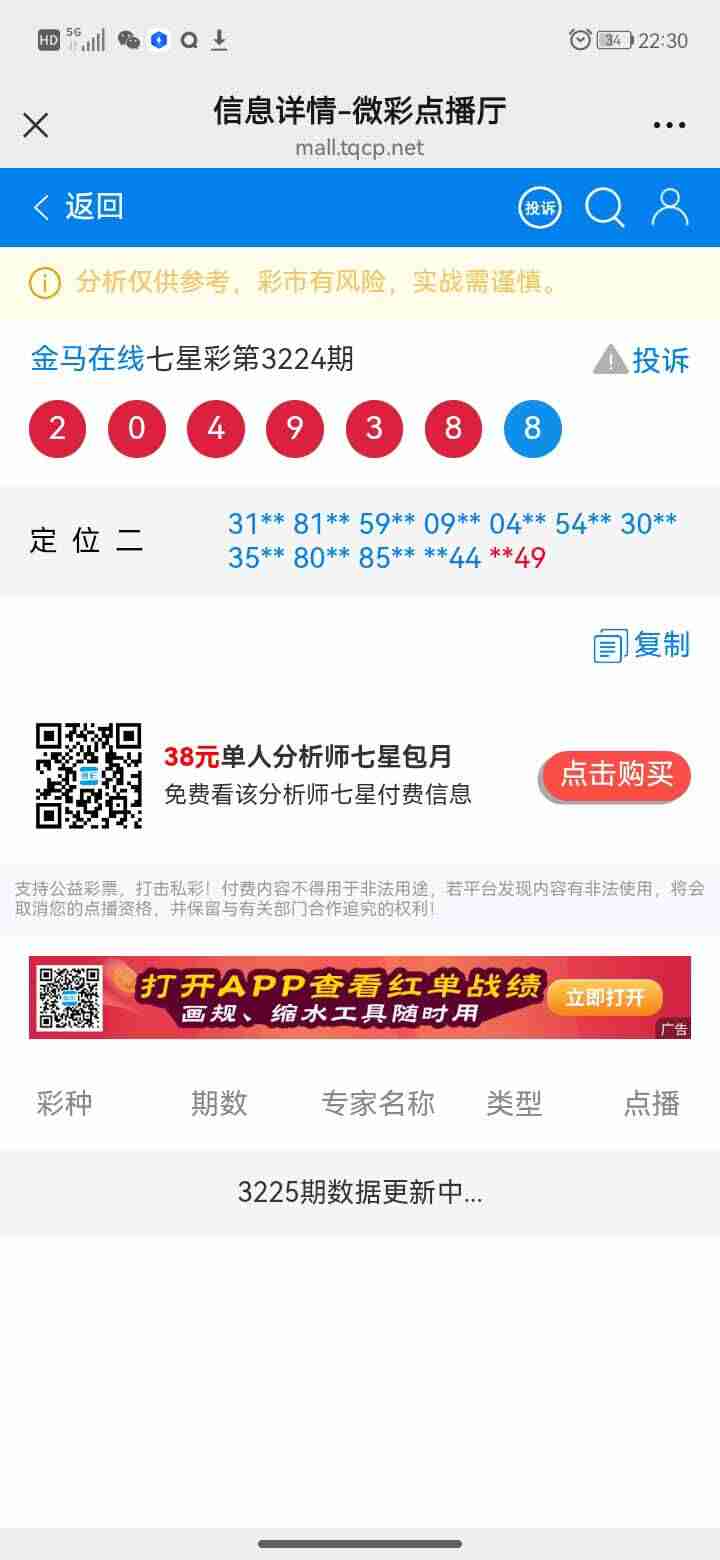
Task: Select the blue number 8 ball
Action: [x=532, y=428]
